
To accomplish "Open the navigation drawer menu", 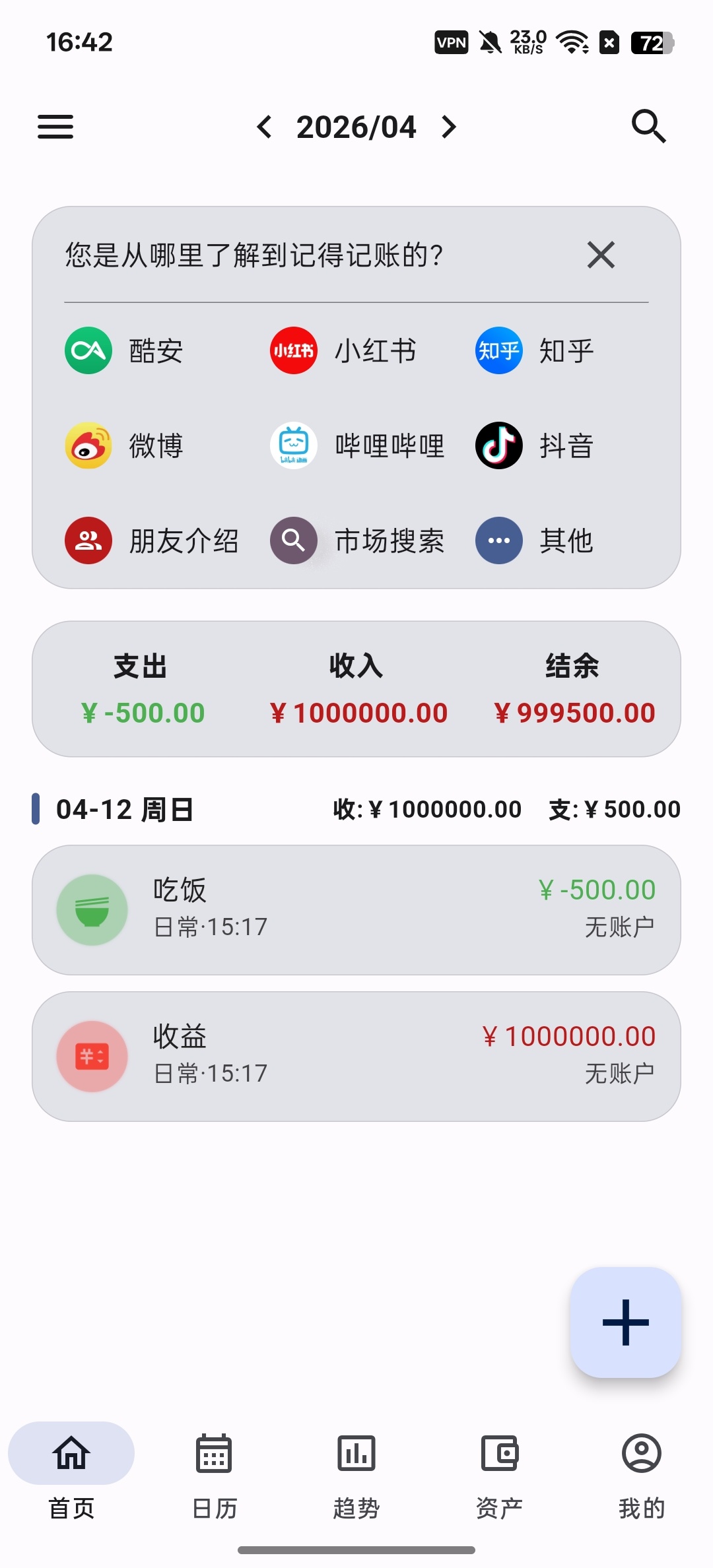I will [x=55, y=126].
